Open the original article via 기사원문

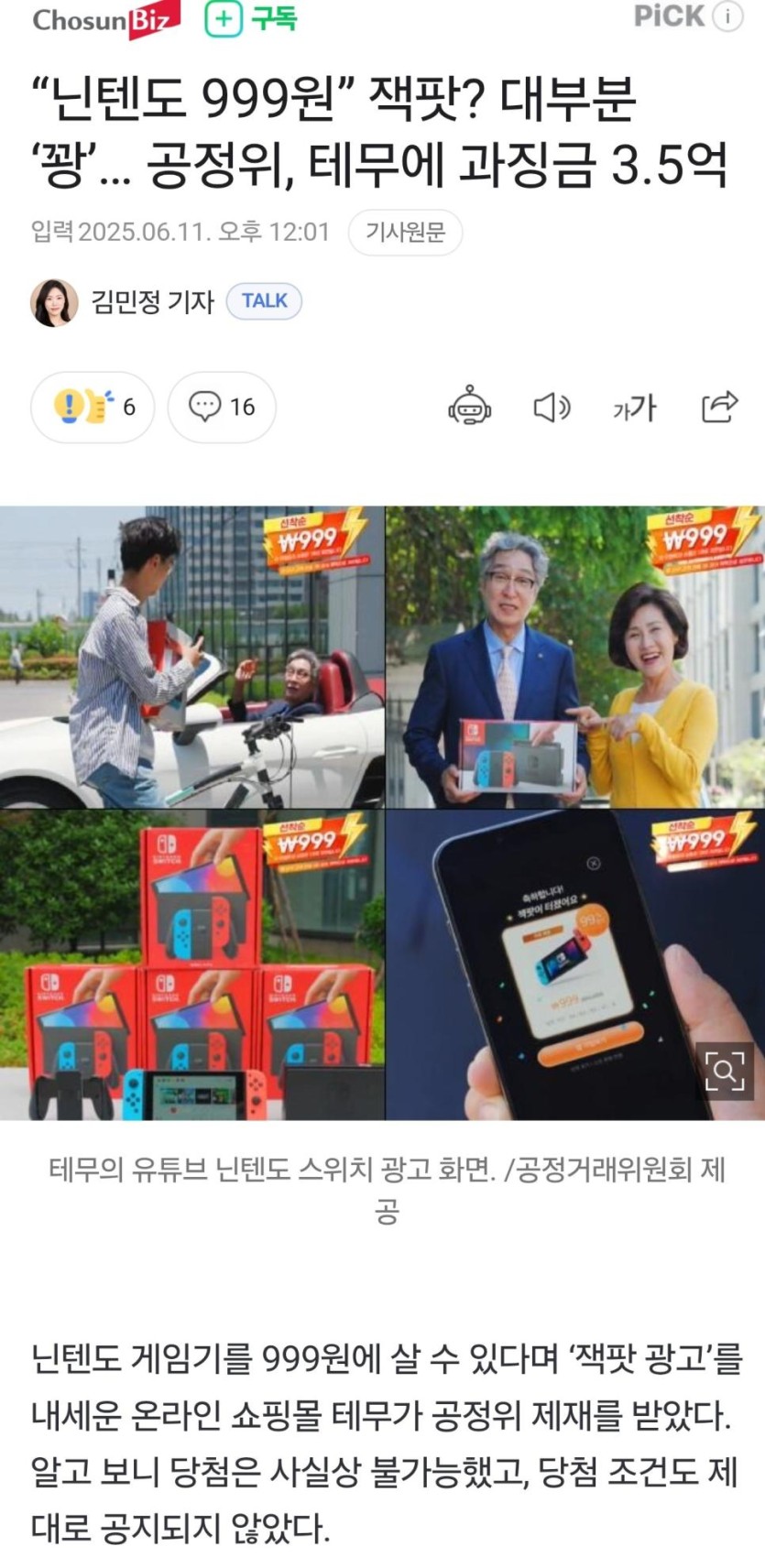(x=405, y=232)
